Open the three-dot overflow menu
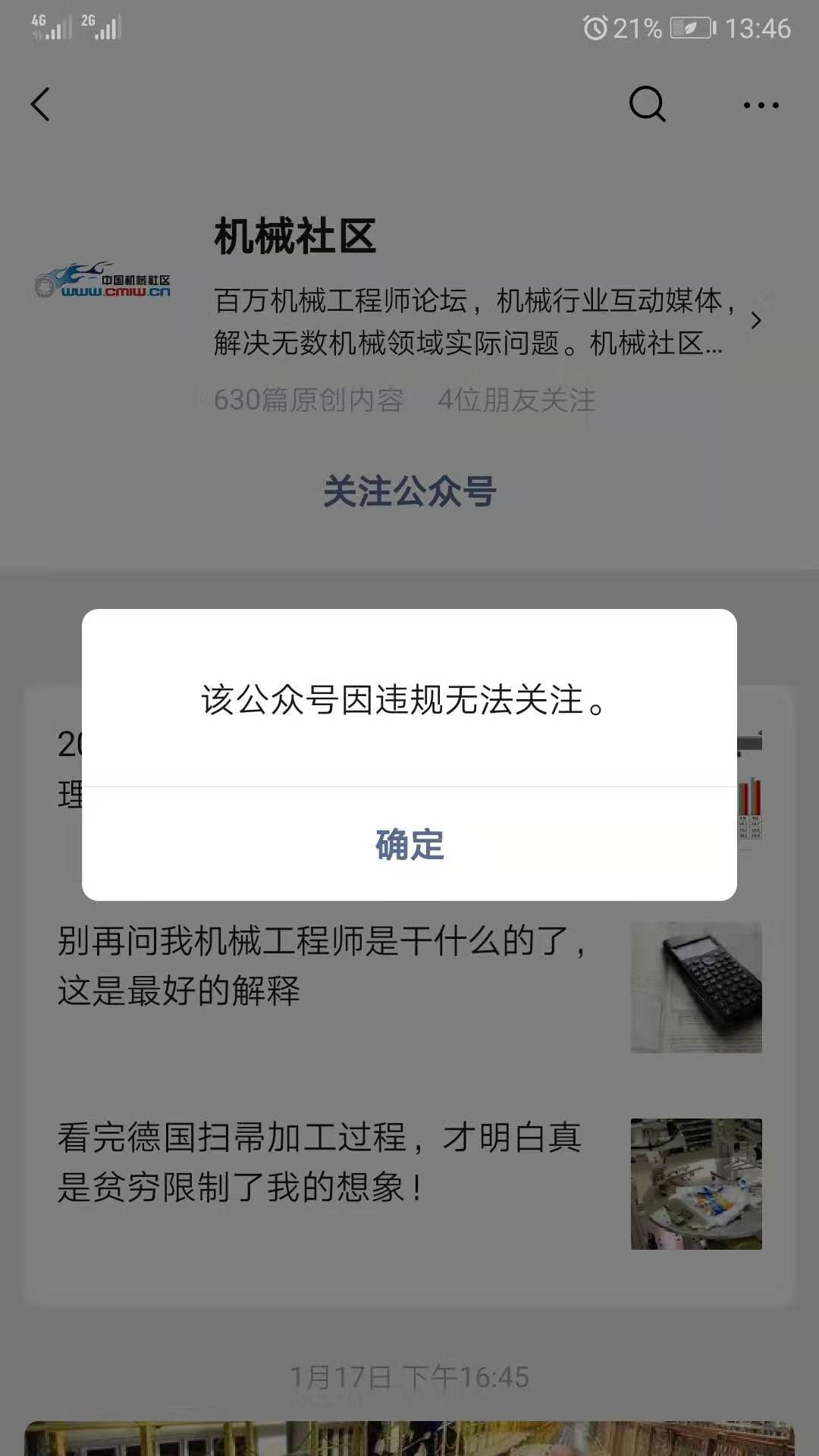 761,105
